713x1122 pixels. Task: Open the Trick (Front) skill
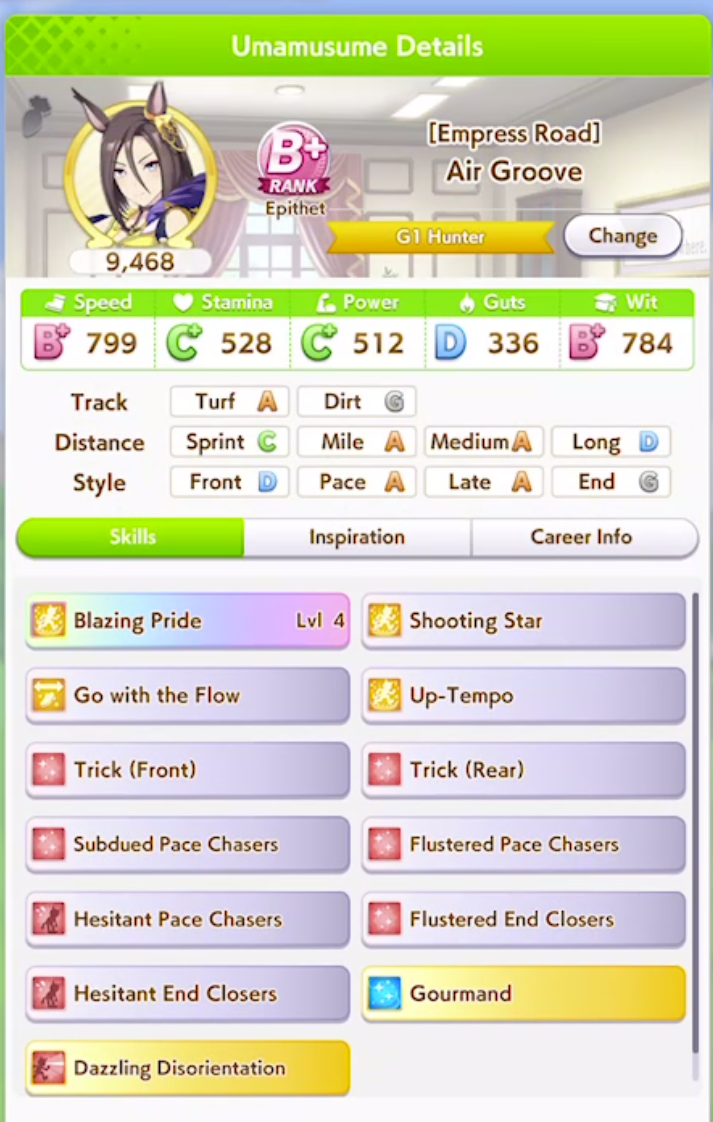click(188, 770)
